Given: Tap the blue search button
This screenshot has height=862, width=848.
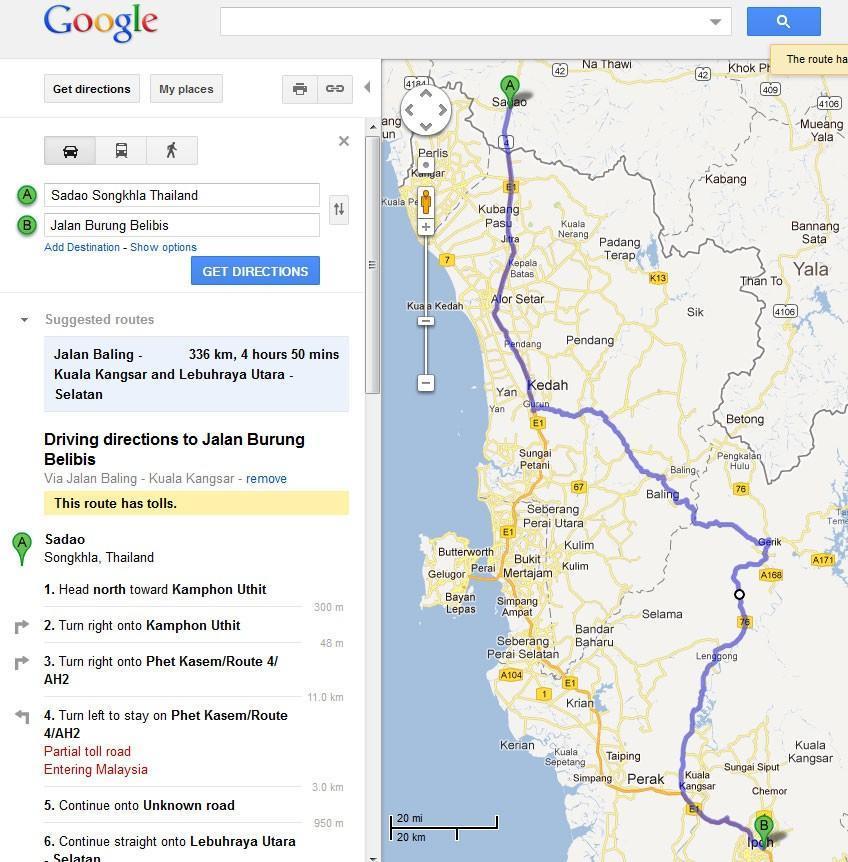Looking at the screenshot, I should click(783, 21).
